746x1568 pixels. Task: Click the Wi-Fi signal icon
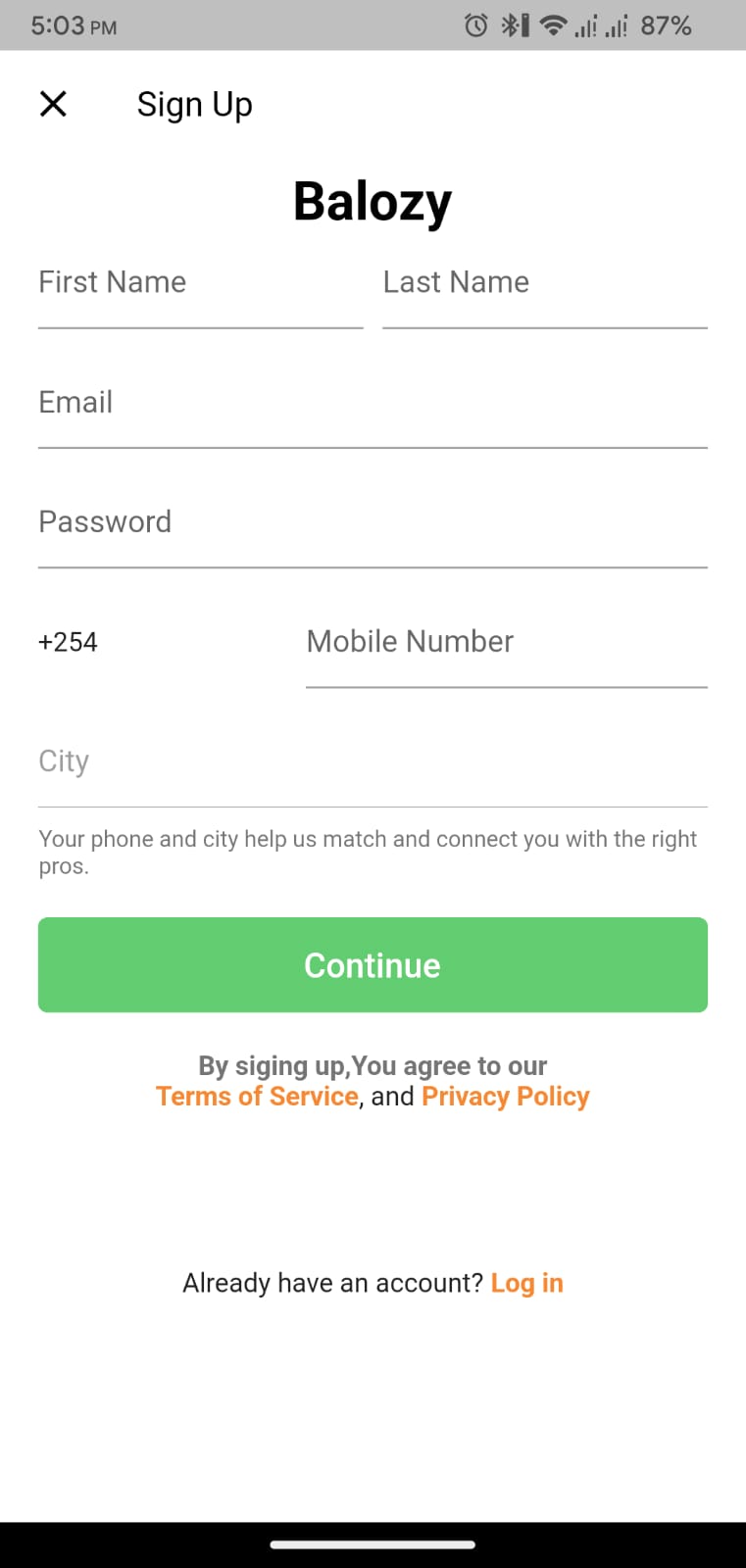[x=552, y=26]
